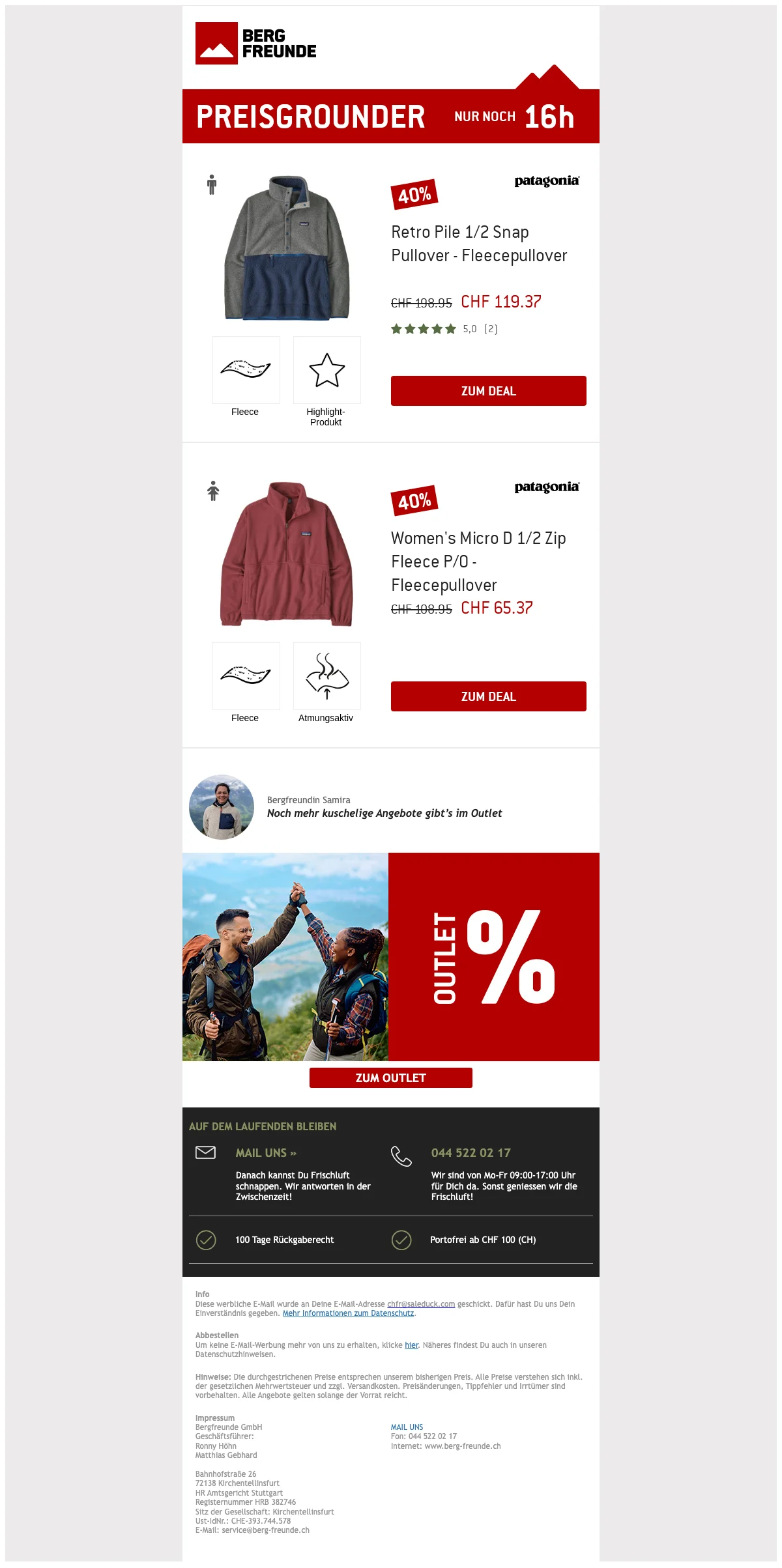Tap the blue MAIL UNS link in Impressum
Viewport: 782px width, 1568px height.
point(407,1427)
